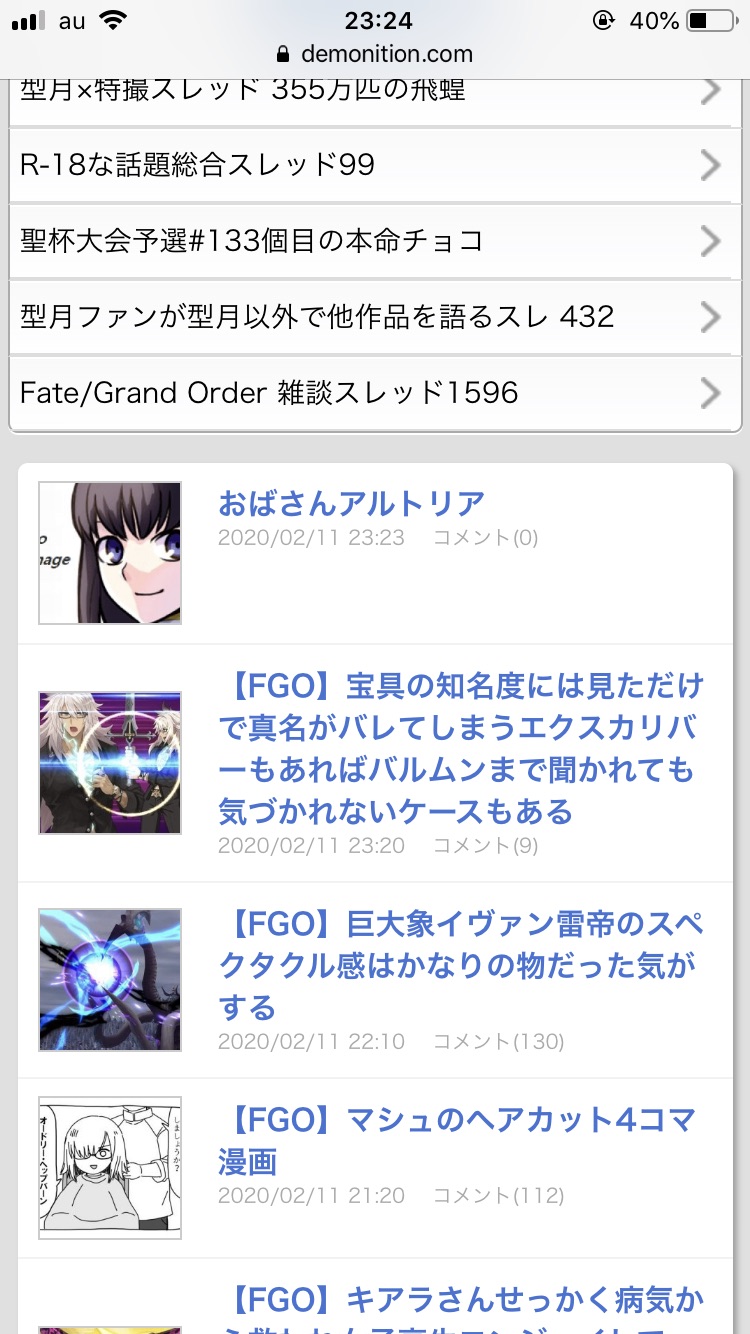Tap the マシュ haircut manga thumbnail
Screen dimensions: 750x1334
point(110,1168)
